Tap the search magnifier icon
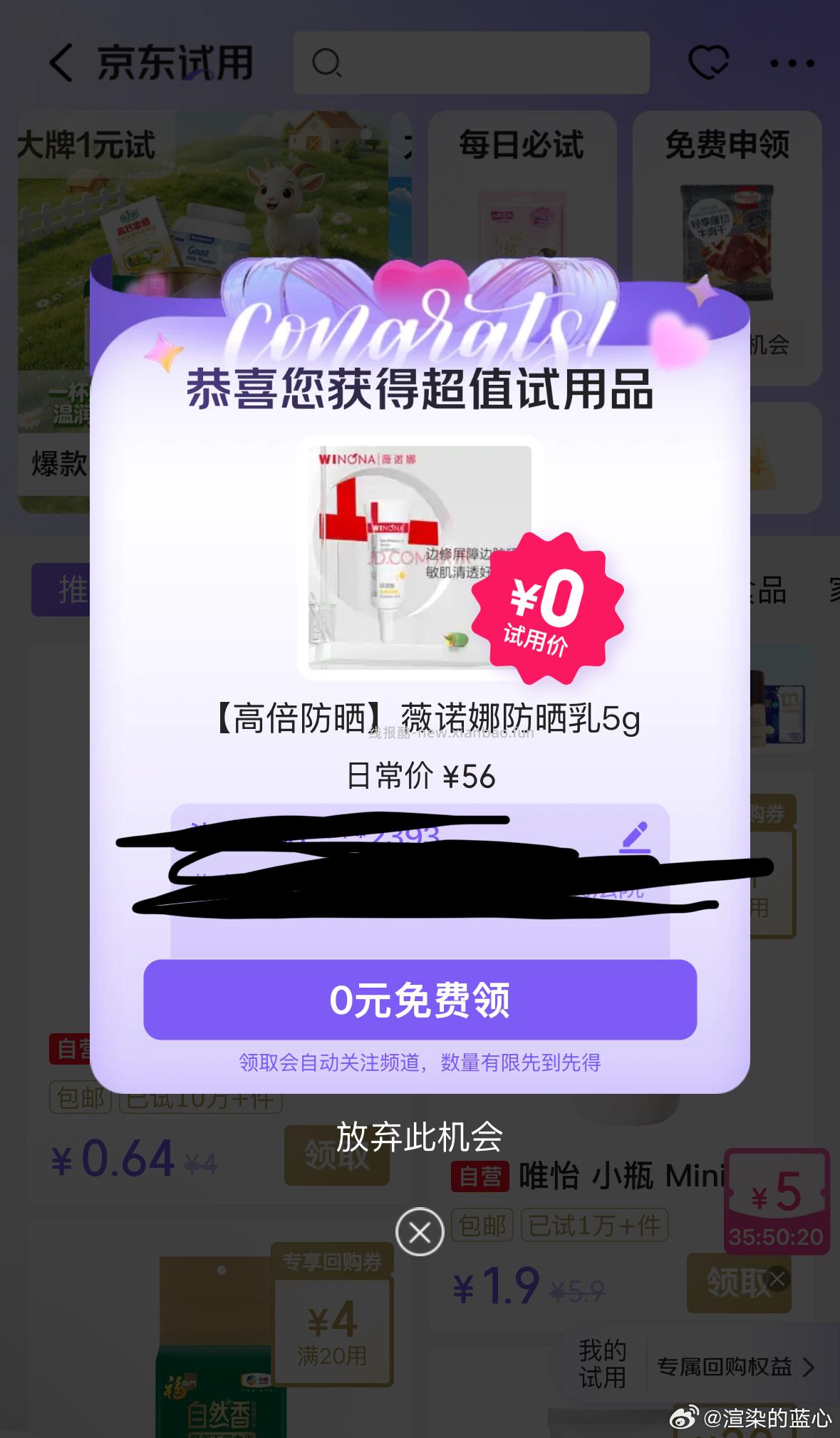840x1438 pixels. tap(326, 63)
